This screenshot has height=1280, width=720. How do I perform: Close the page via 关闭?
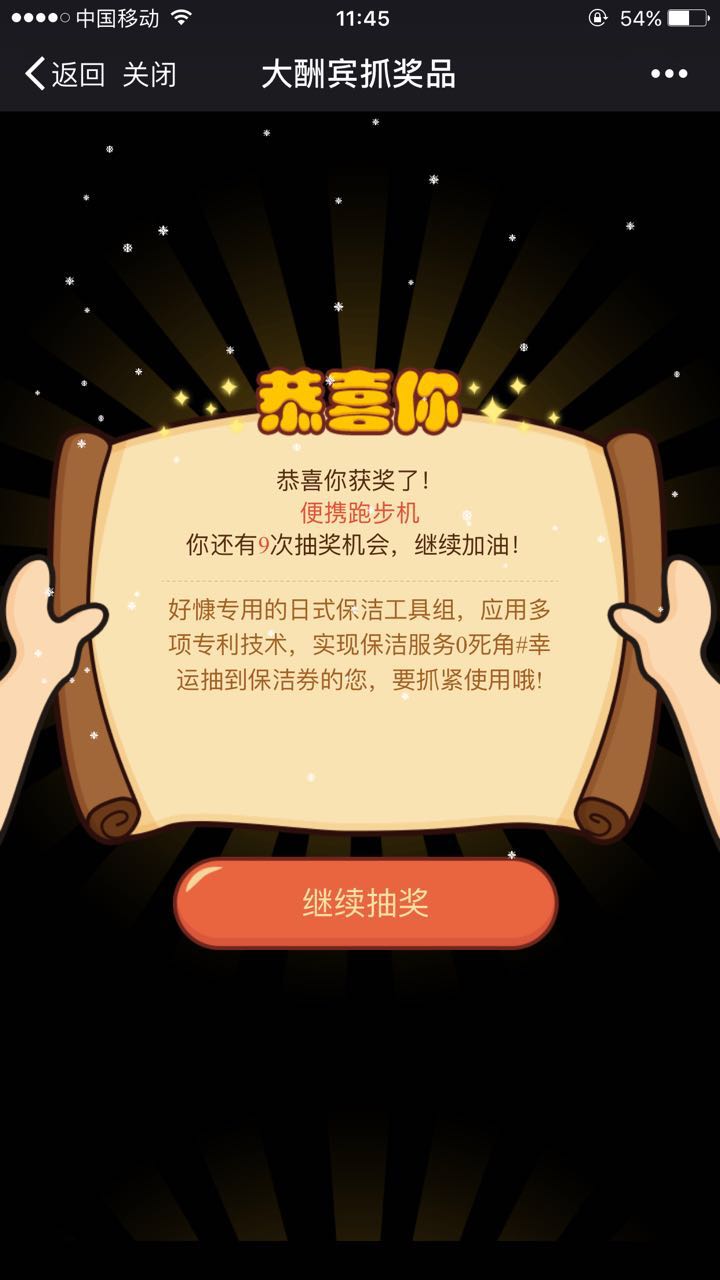click(x=150, y=74)
